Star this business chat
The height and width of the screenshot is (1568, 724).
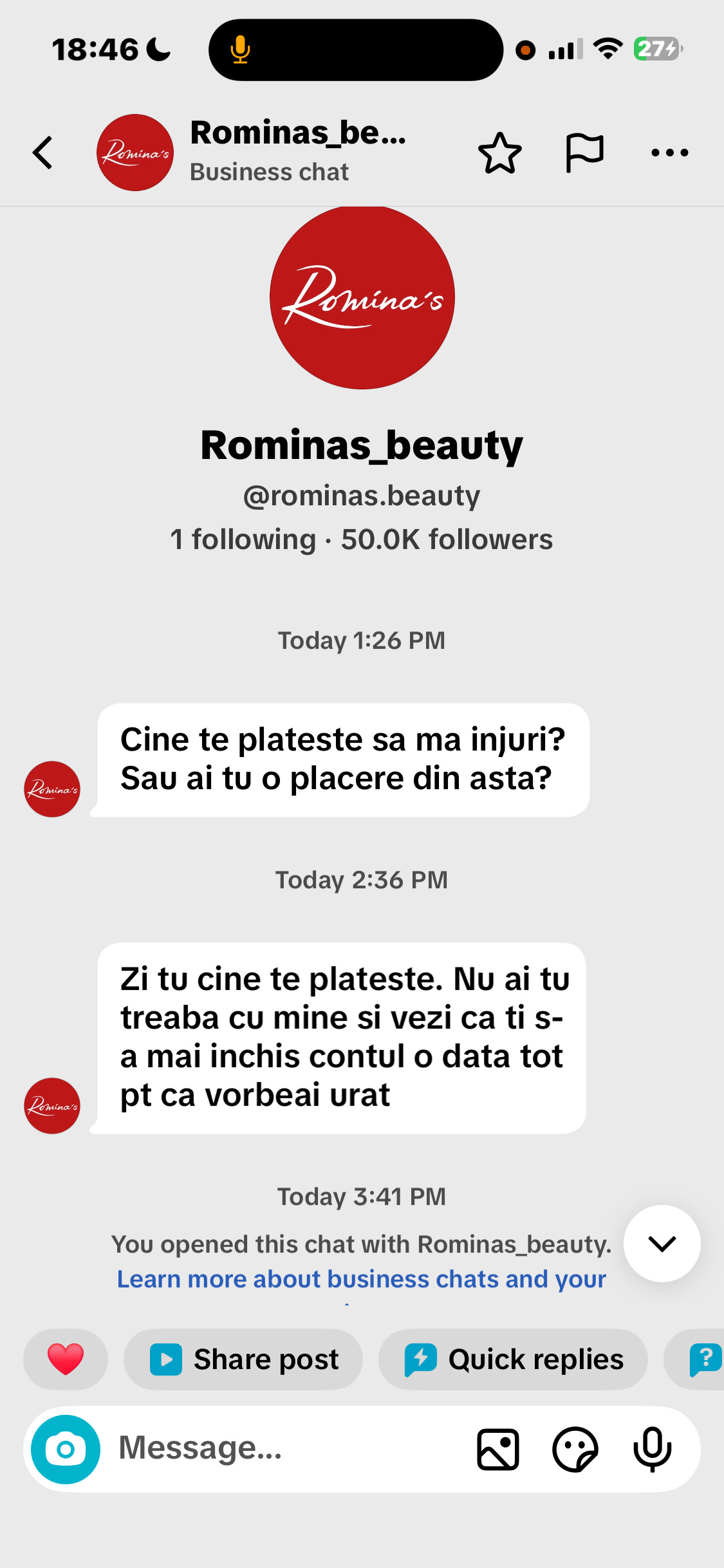coord(499,153)
